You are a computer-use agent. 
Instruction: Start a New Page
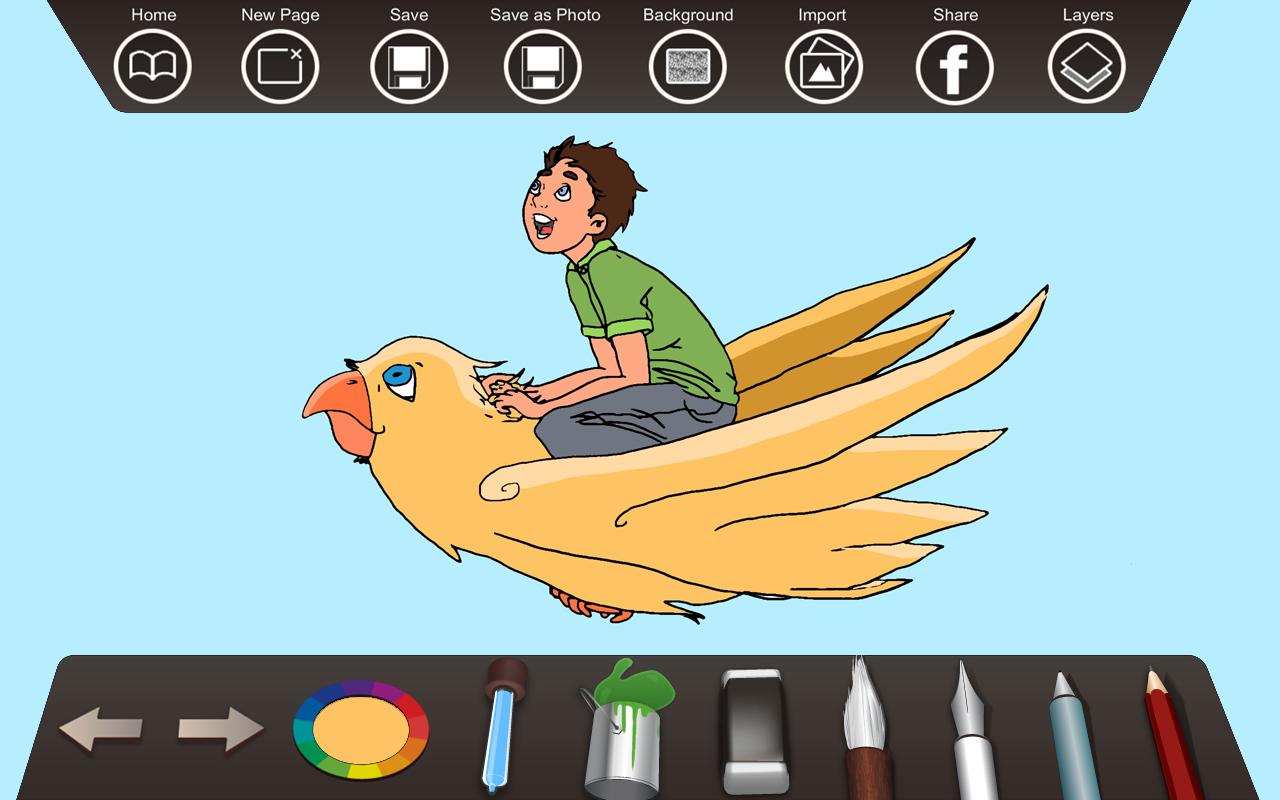[280, 67]
